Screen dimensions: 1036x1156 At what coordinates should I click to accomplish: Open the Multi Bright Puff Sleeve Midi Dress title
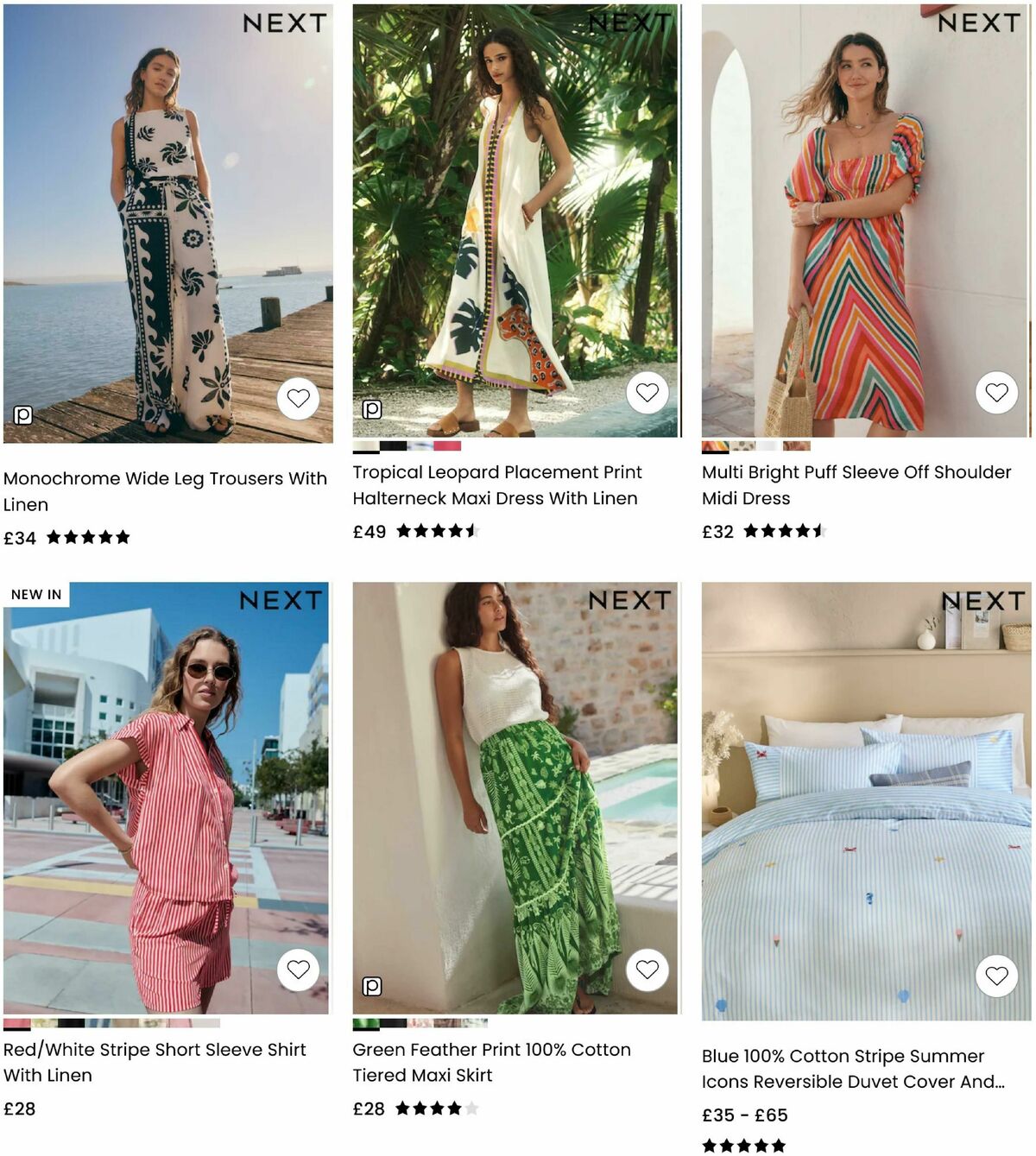(855, 485)
